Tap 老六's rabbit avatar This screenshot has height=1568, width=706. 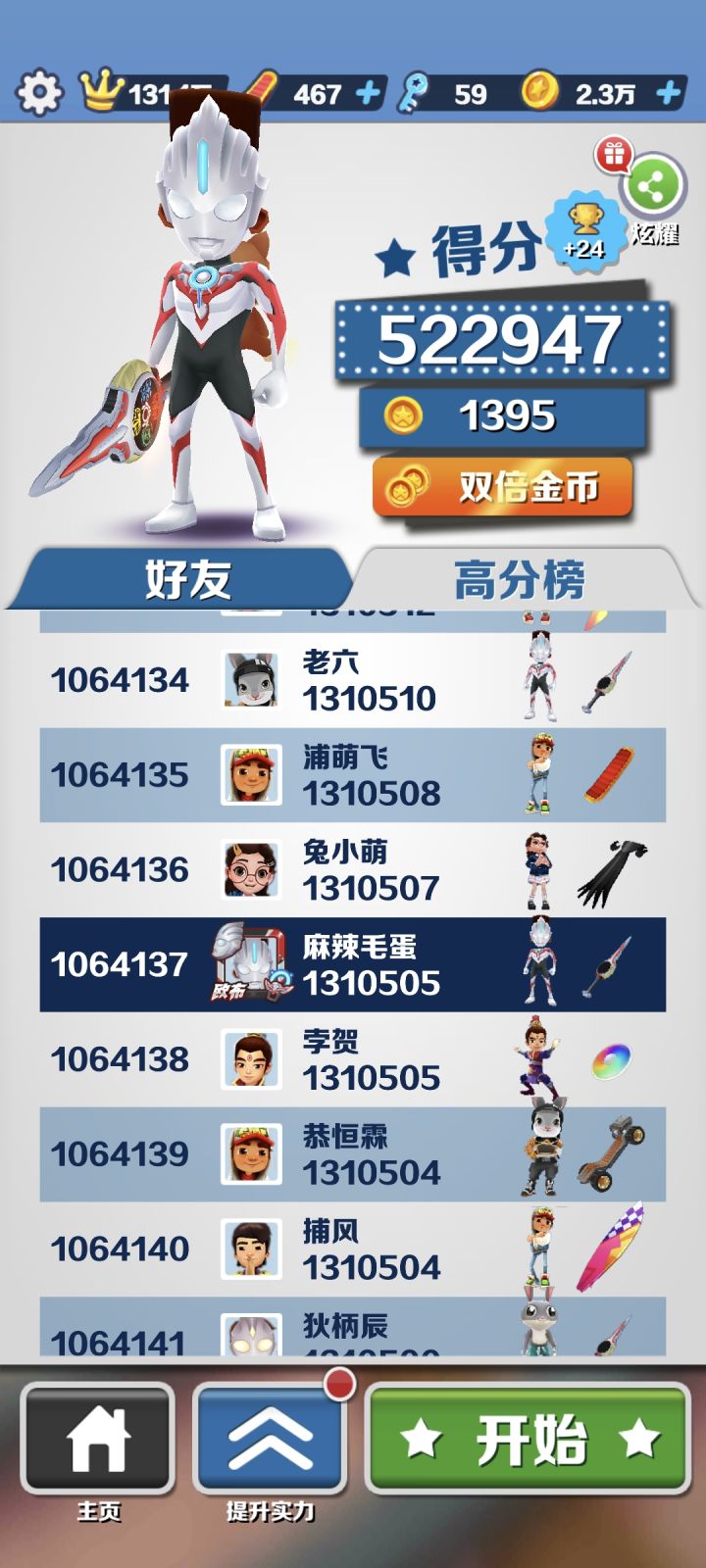250,680
